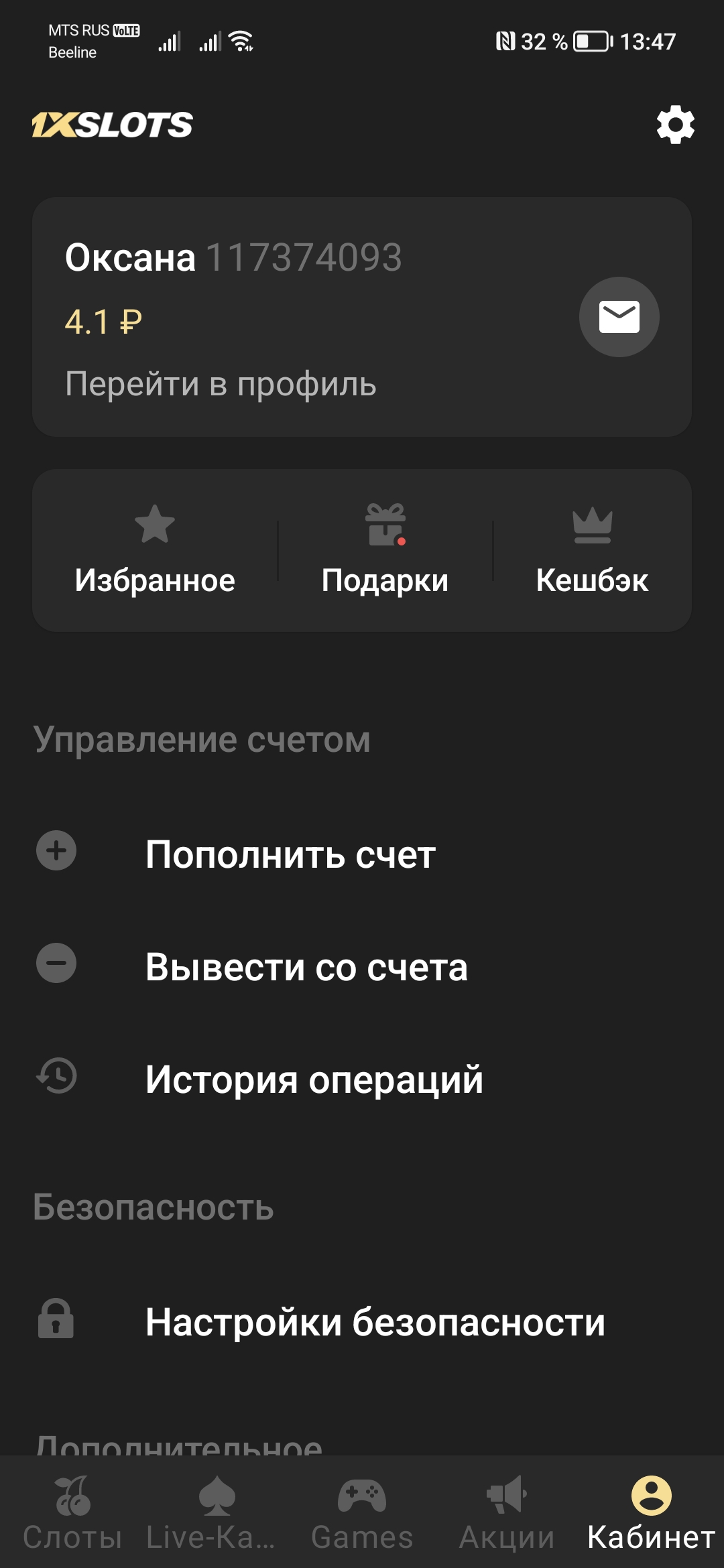Tap "Перейти в профиль" link
This screenshot has width=724, height=1568.
221,384
